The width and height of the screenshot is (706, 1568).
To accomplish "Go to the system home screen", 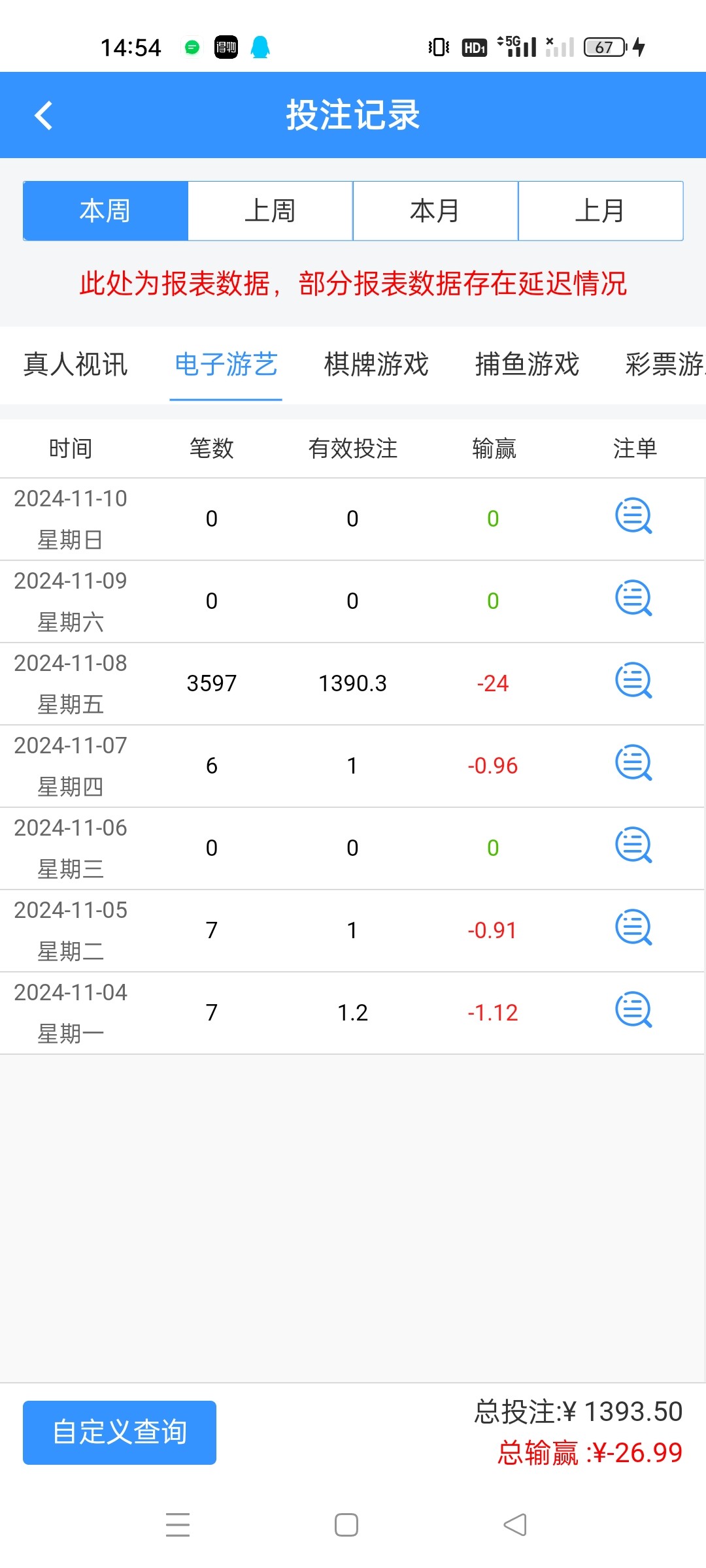I will tap(346, 1525).
